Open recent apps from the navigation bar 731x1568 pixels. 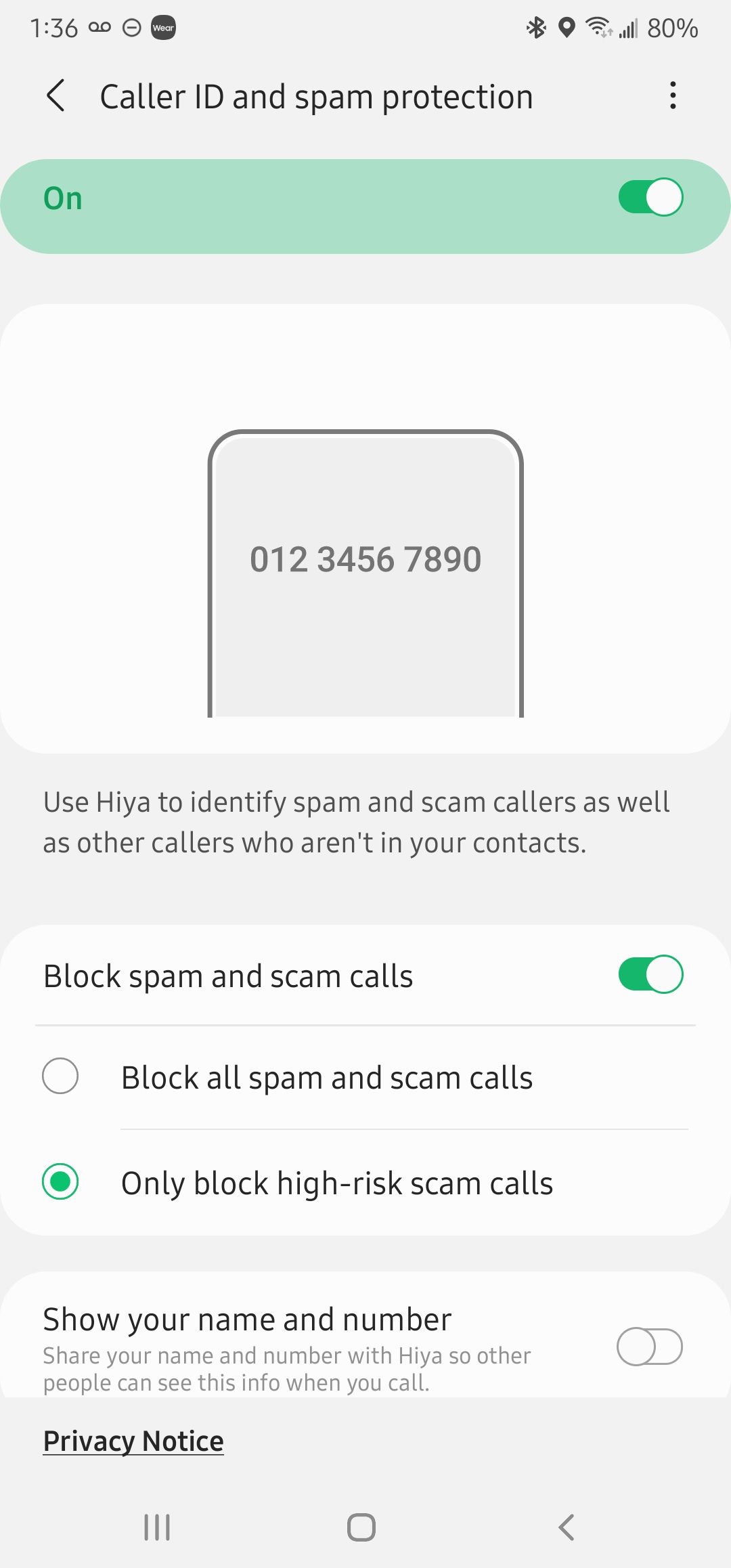pos(156,1527)
